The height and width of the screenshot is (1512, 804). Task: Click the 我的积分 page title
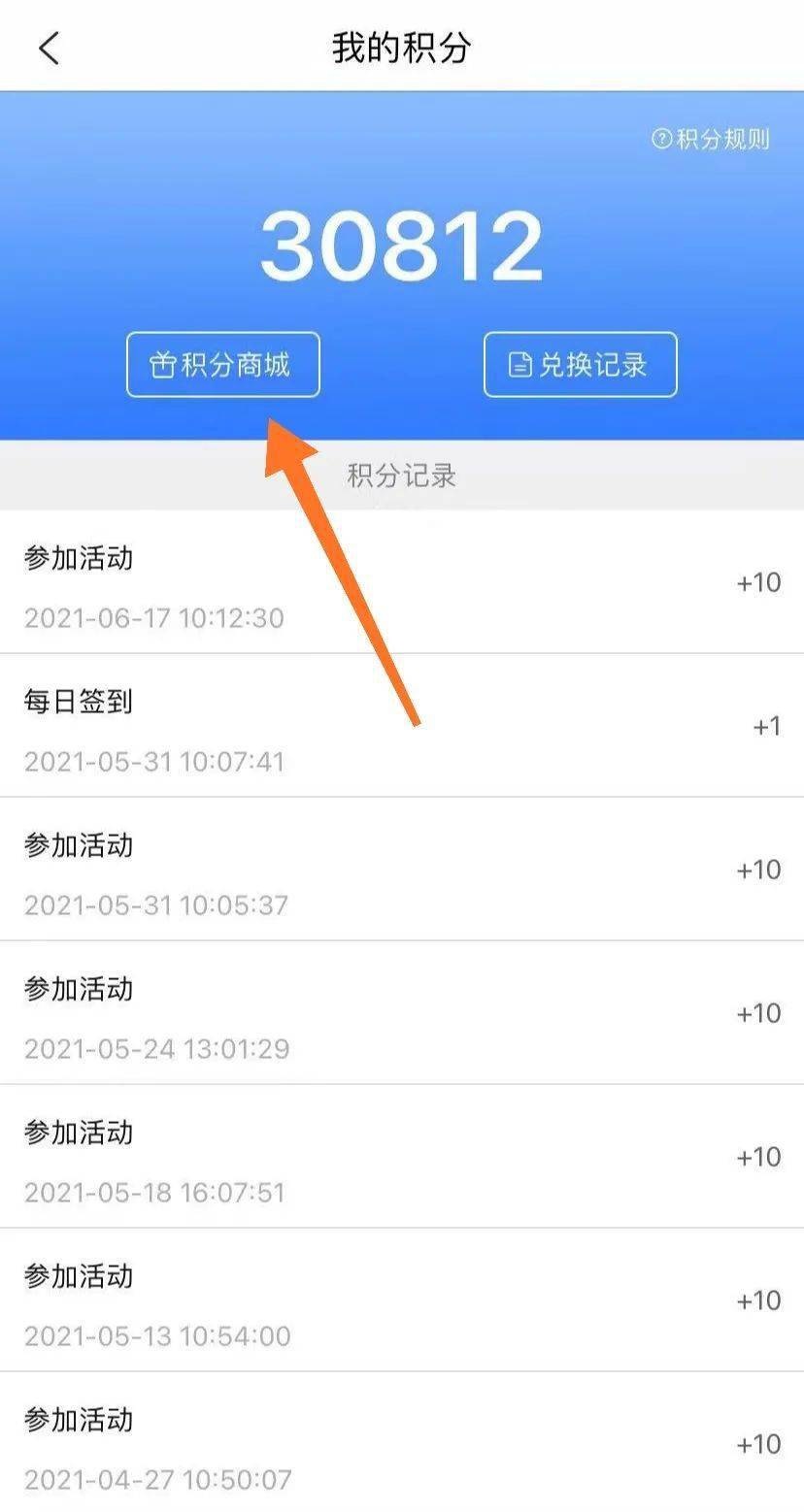pos(402,47)
